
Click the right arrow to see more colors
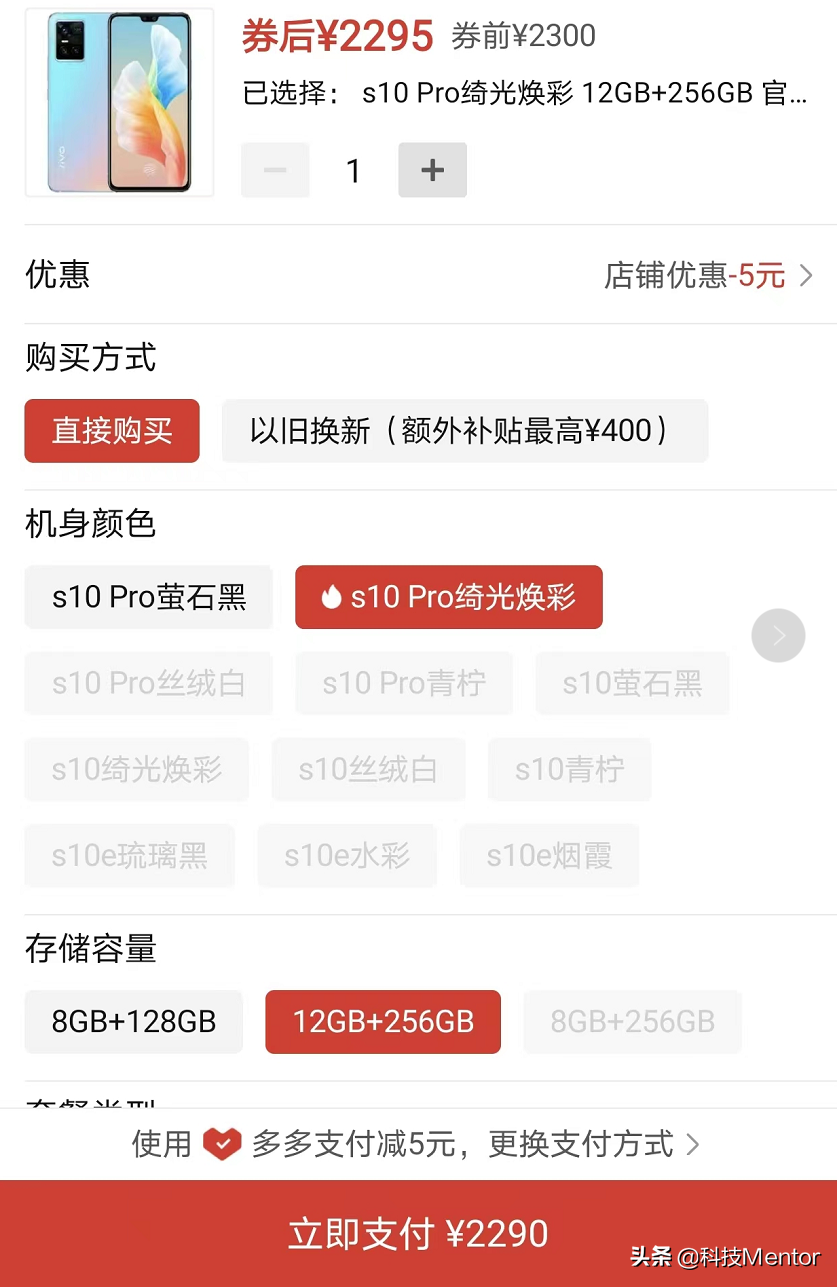pos(778,635)
